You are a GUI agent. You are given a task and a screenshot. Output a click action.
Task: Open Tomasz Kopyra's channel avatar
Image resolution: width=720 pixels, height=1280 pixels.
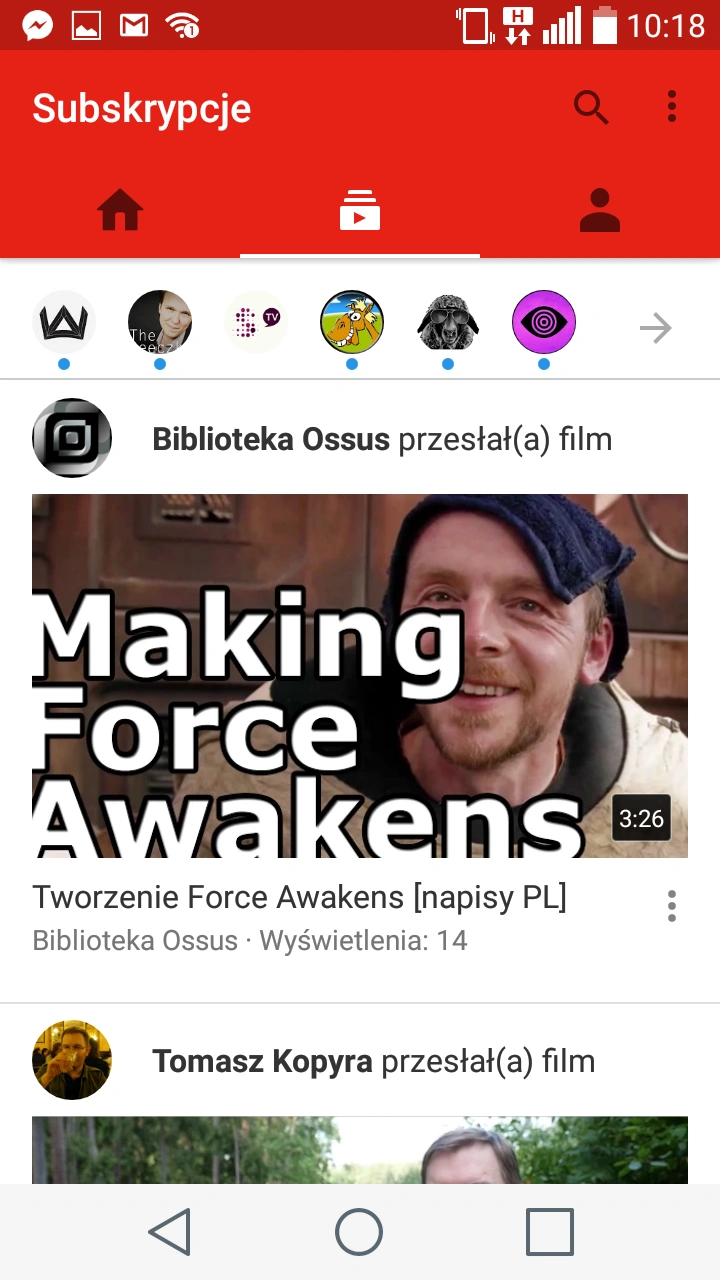72,1060
